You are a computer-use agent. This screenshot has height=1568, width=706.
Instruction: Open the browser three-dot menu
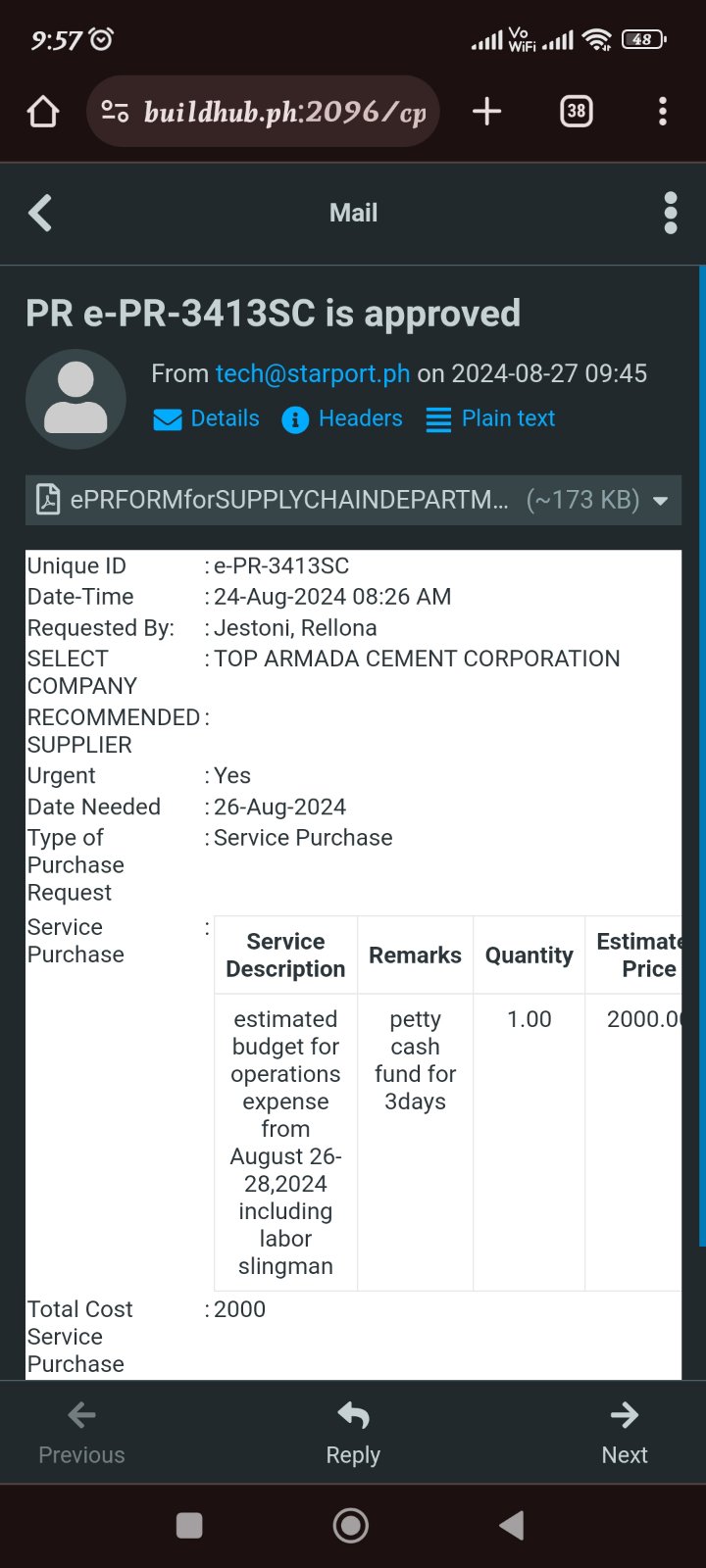[663, 112]
